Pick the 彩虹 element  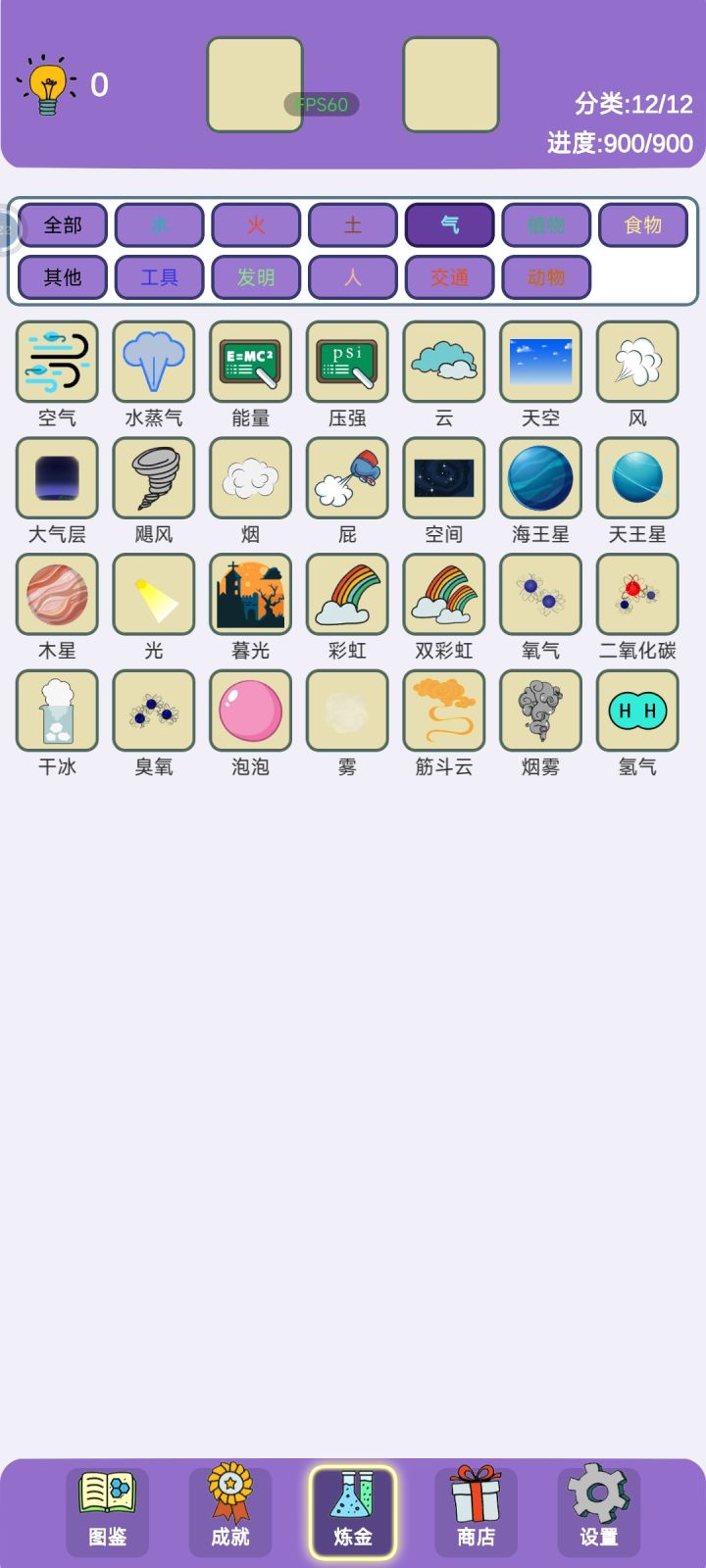coord(347,595)
